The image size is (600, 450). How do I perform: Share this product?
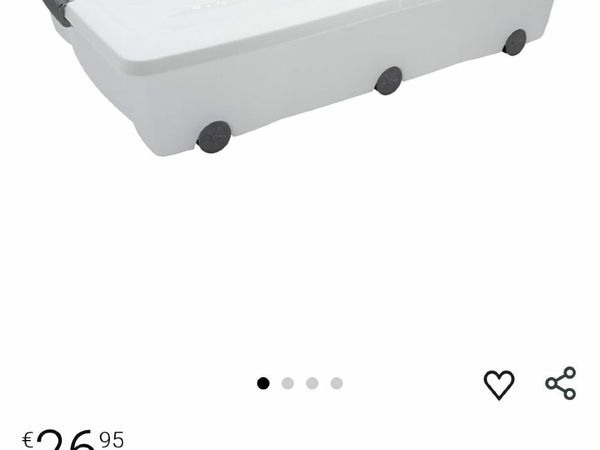pos(561,383)
